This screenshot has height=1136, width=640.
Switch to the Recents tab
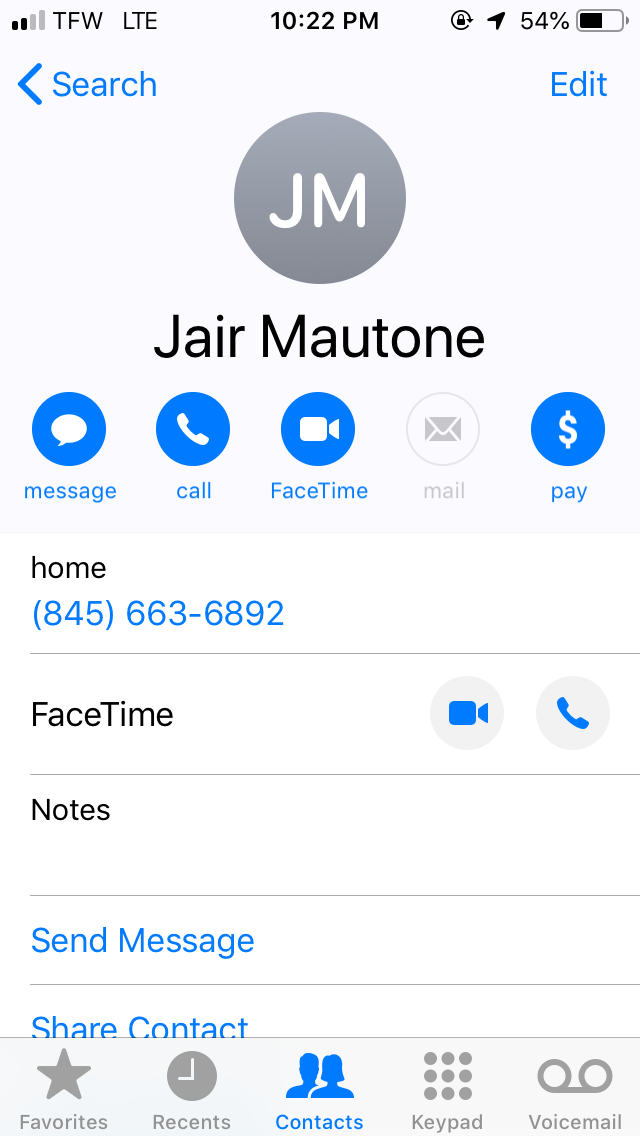191,1088
